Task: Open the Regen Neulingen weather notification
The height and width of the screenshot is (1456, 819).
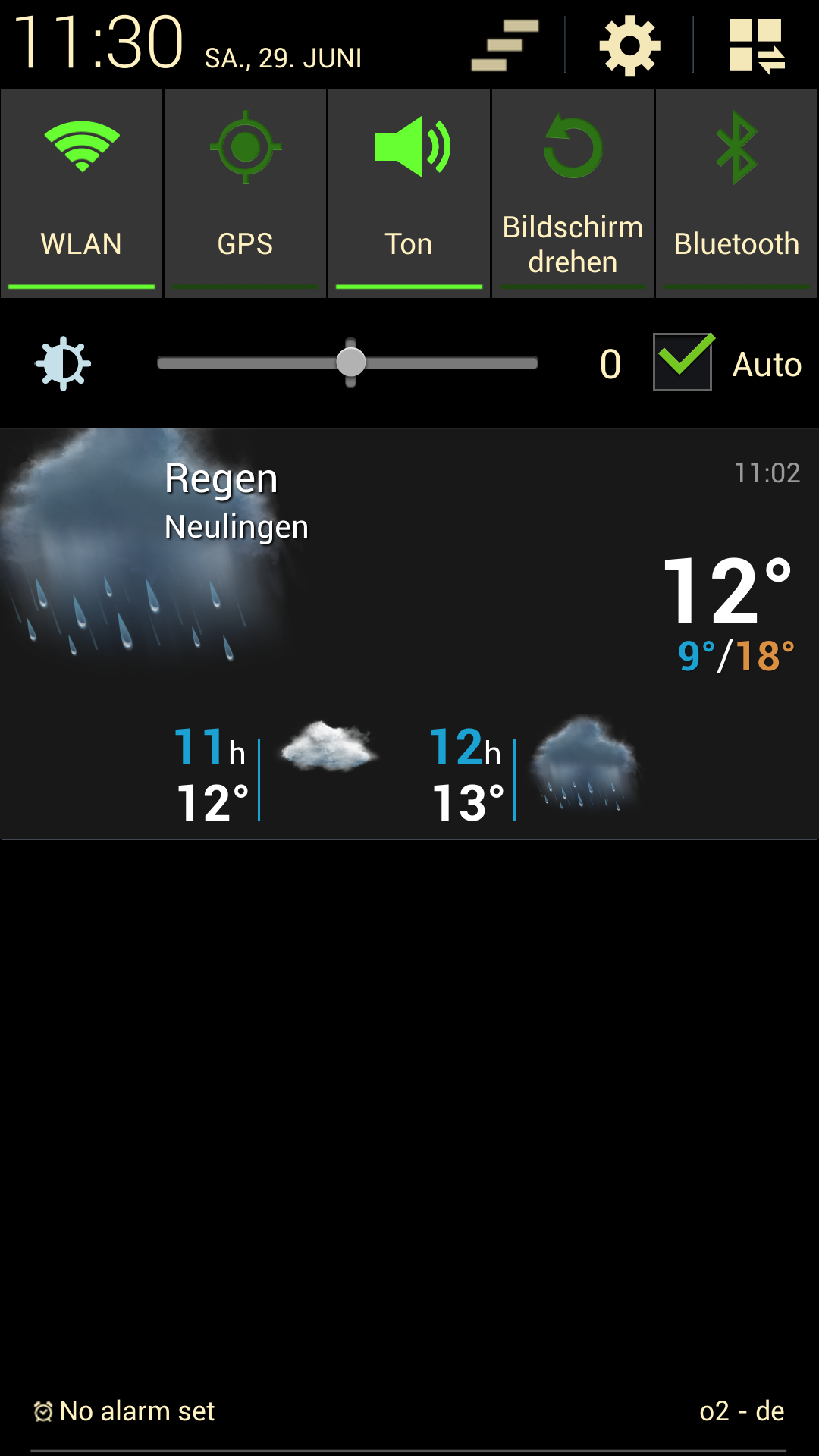Action: [409, 634]
